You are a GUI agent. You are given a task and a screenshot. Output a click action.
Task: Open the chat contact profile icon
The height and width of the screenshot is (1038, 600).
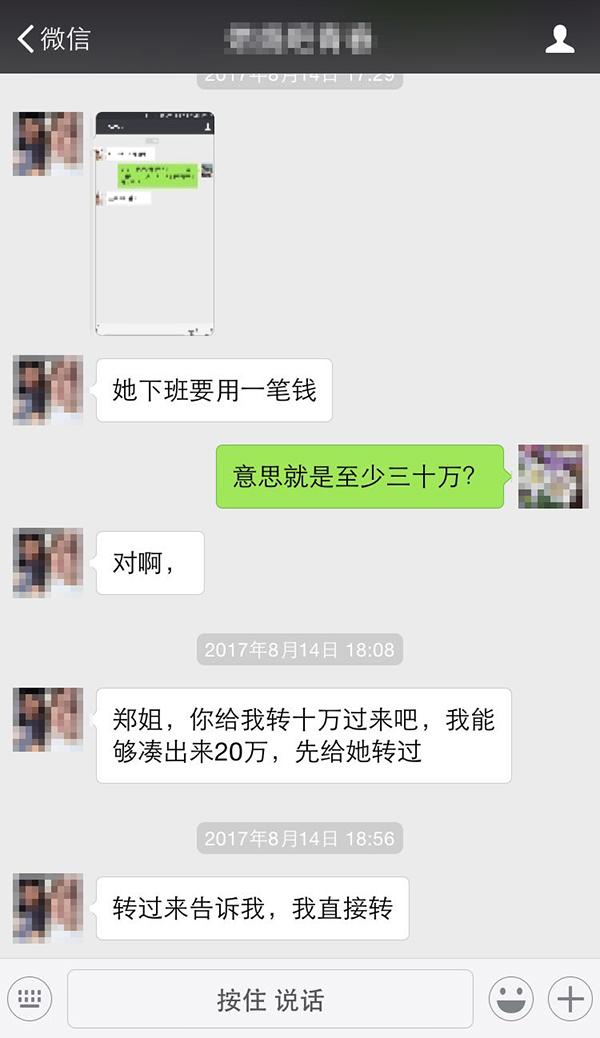[x=559, y=39]
